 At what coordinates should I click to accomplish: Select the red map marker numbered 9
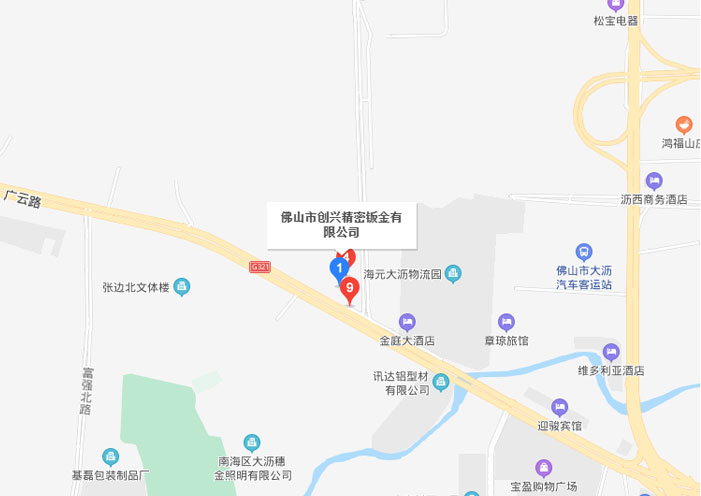pyautogui.click(x=349, y=290)
